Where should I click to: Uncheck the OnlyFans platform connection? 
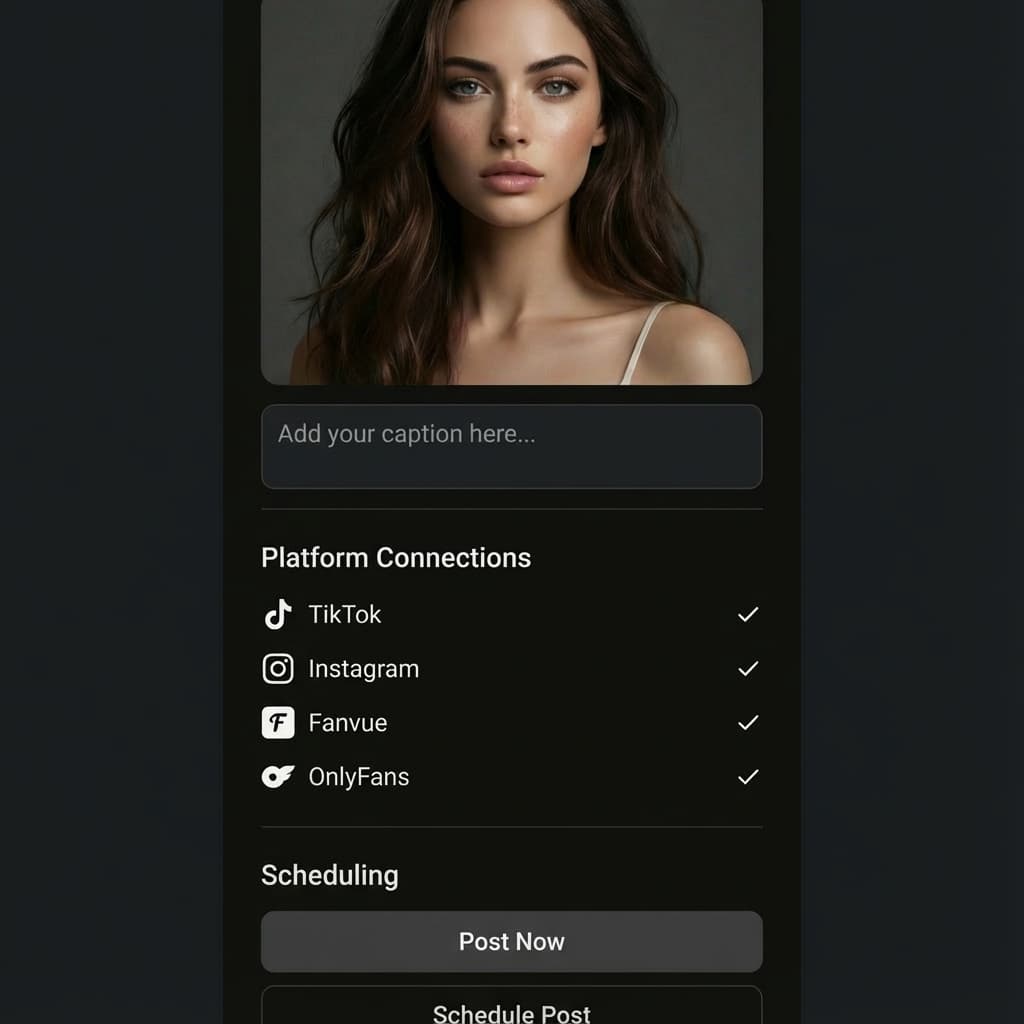tap(747, 776)
